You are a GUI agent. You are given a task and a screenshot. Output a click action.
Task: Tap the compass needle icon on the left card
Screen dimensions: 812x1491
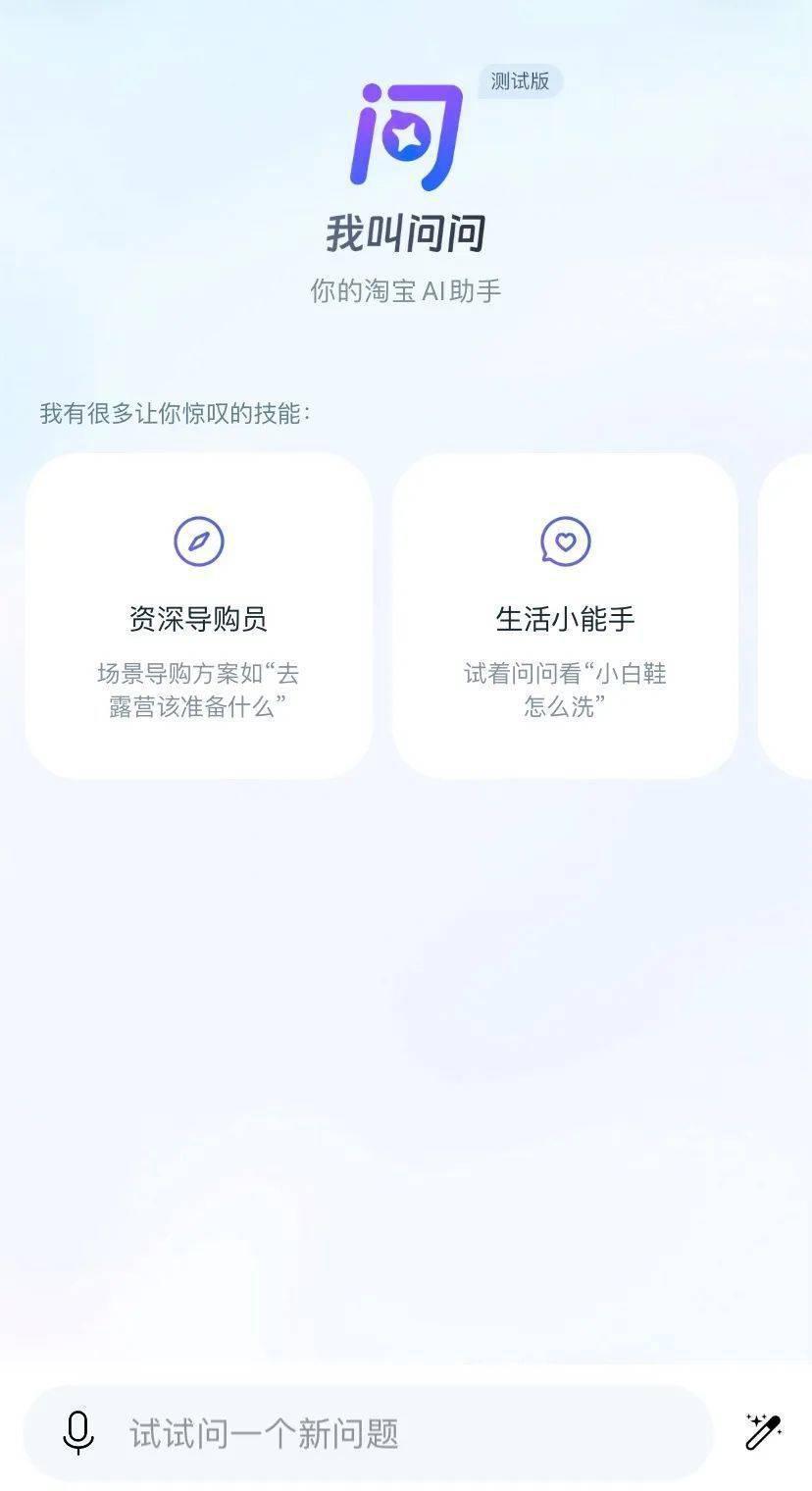[199, 540]
